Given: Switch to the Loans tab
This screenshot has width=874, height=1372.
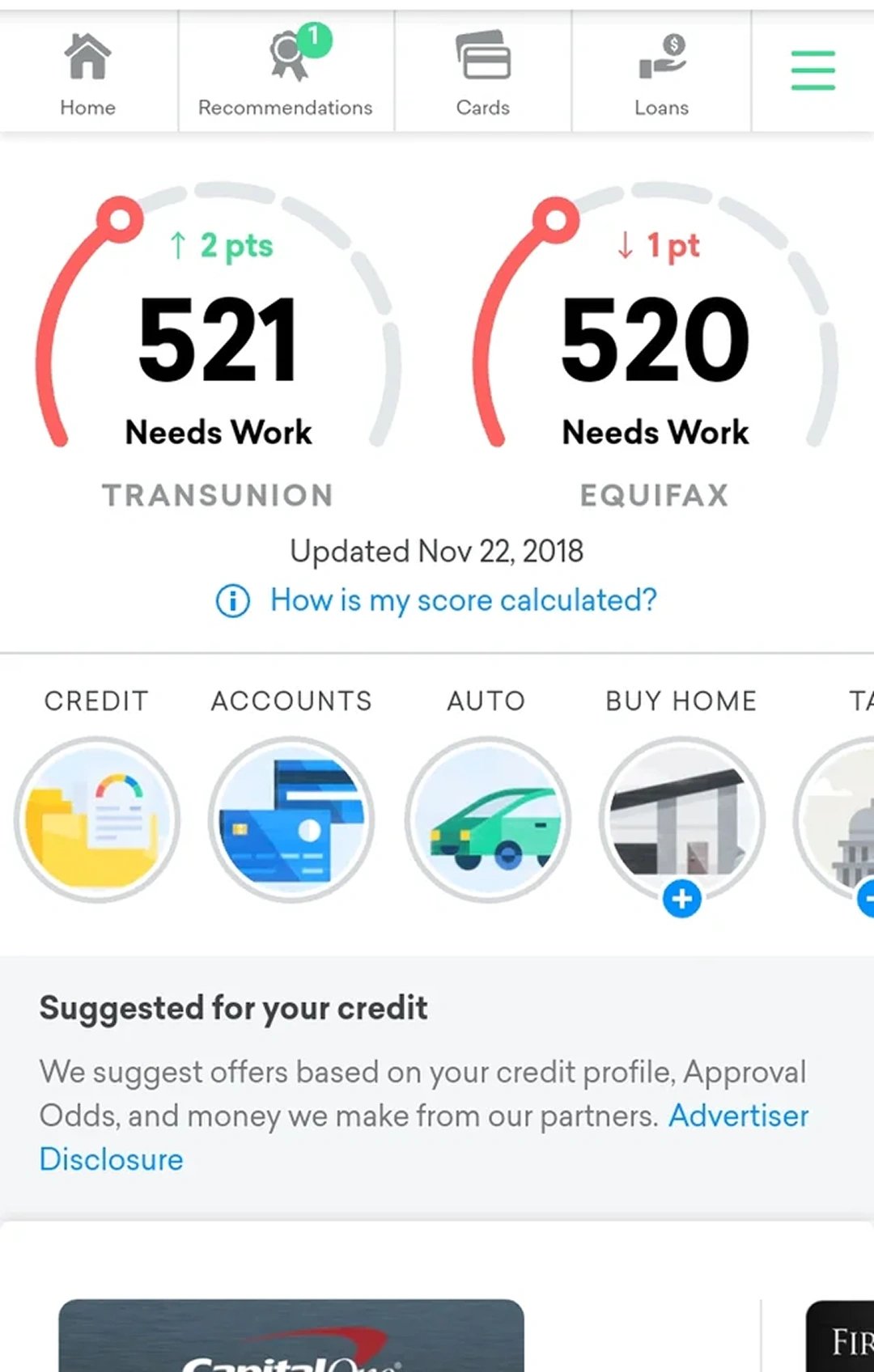Looking at the screenshot, I should [661, 74].
